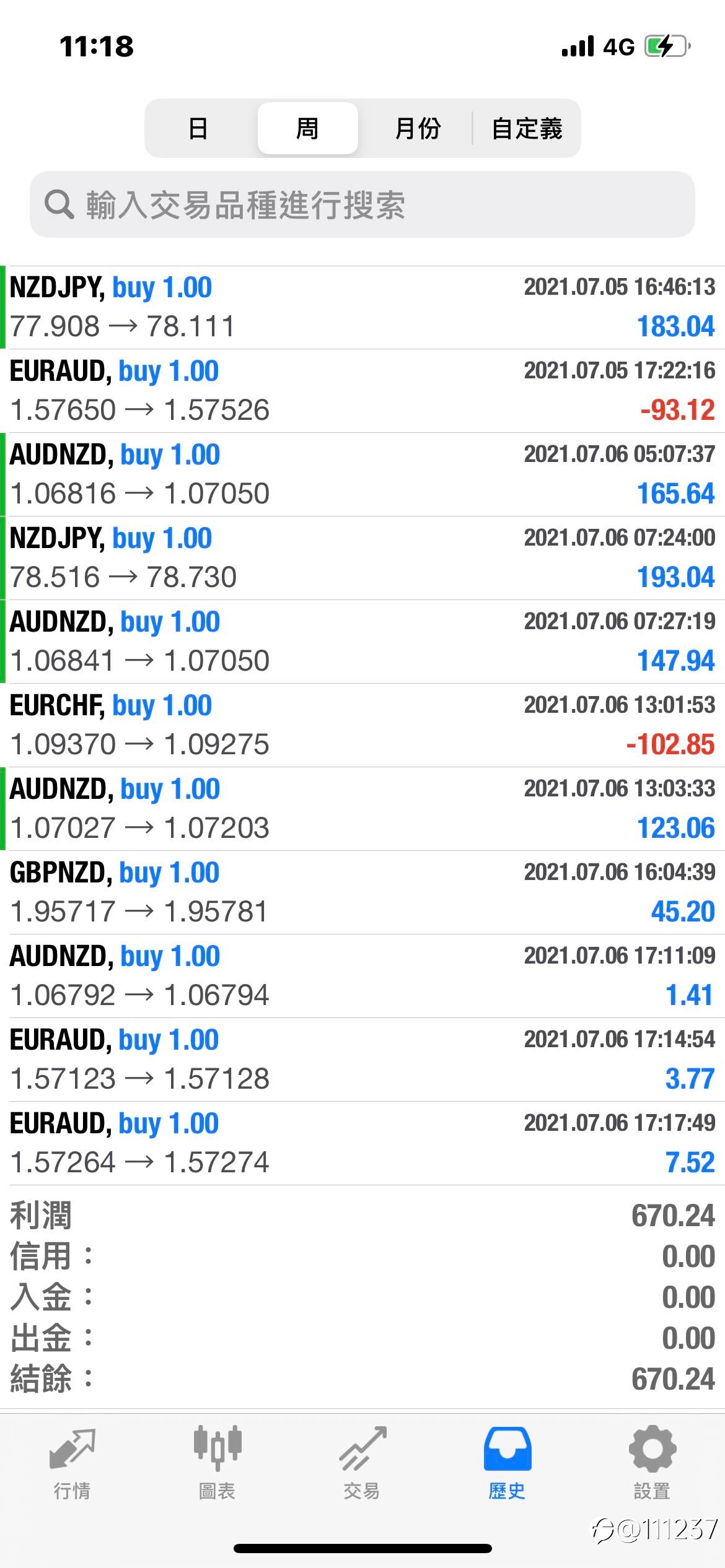
Task: Go to the 行情 quotes tab
Action: [72, 1463]
